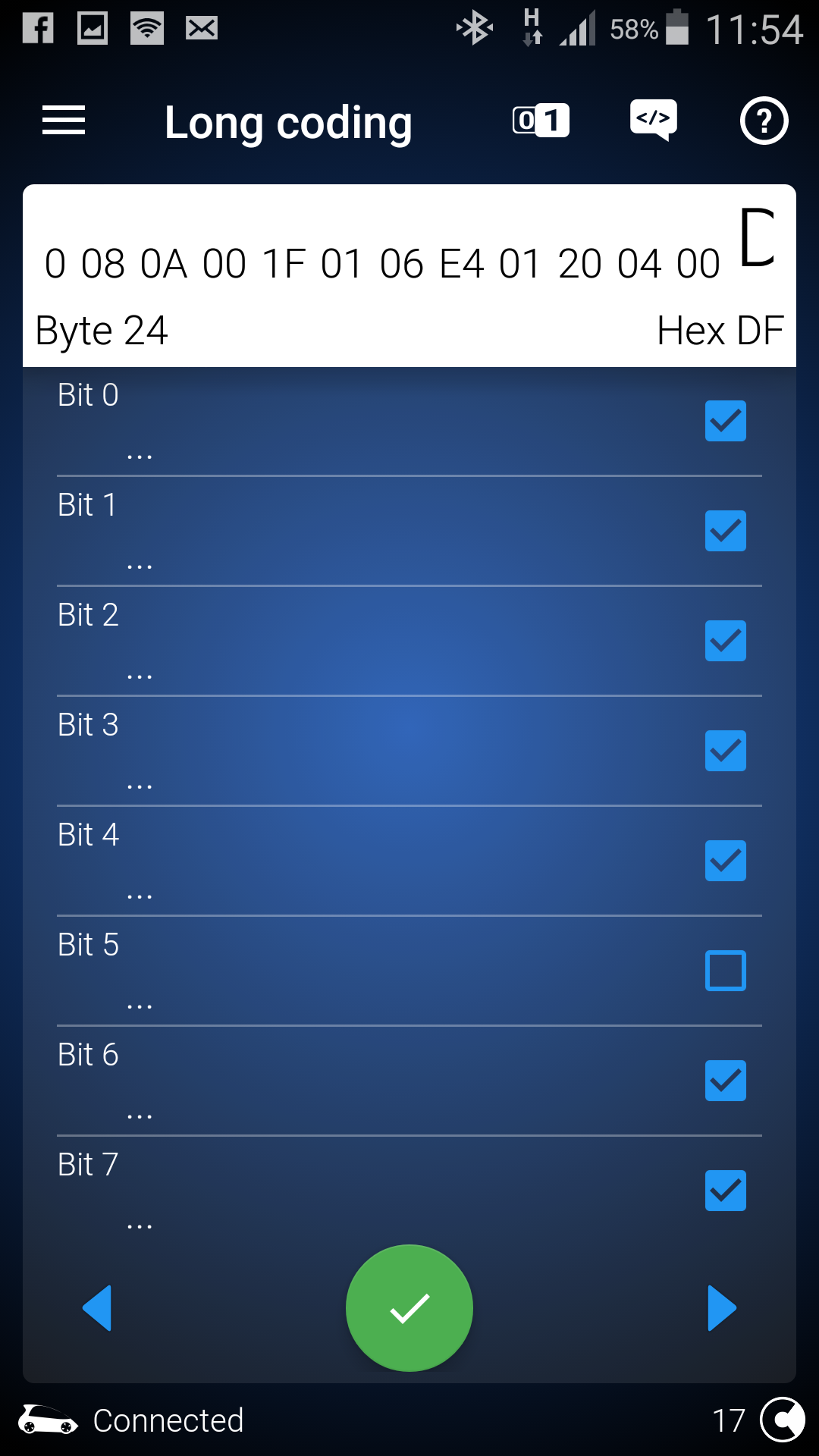This screenshot has width=819, height=1456.
Task: Open the hamburger drawer menu
Action: [64, 121]
